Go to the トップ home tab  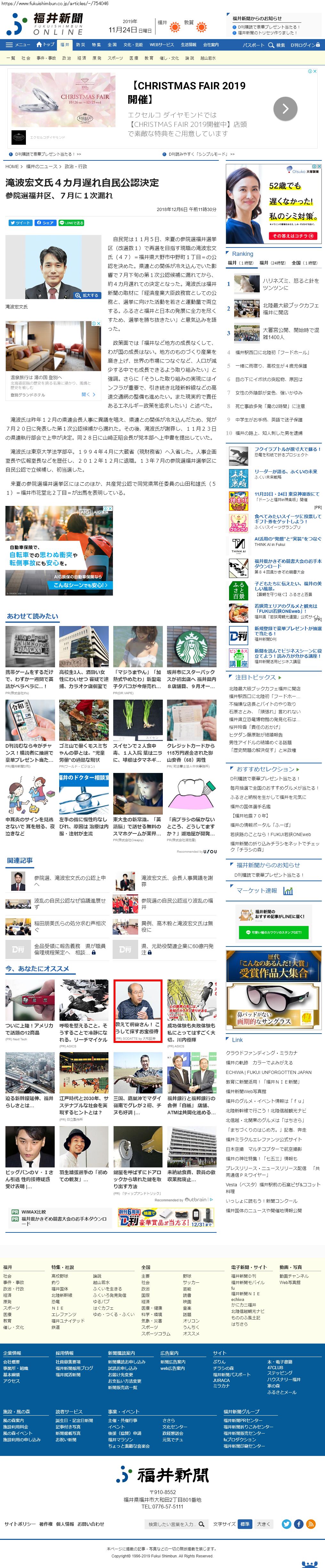coord(46,45)
